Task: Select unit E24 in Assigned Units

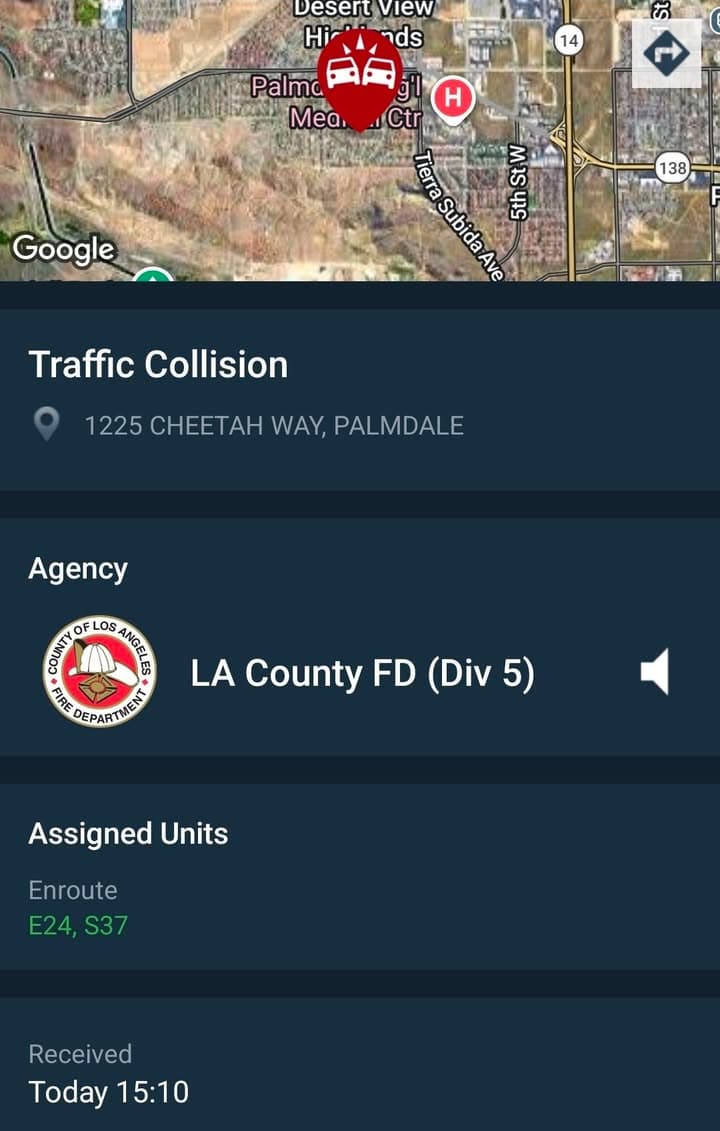Action: (49, 925)
